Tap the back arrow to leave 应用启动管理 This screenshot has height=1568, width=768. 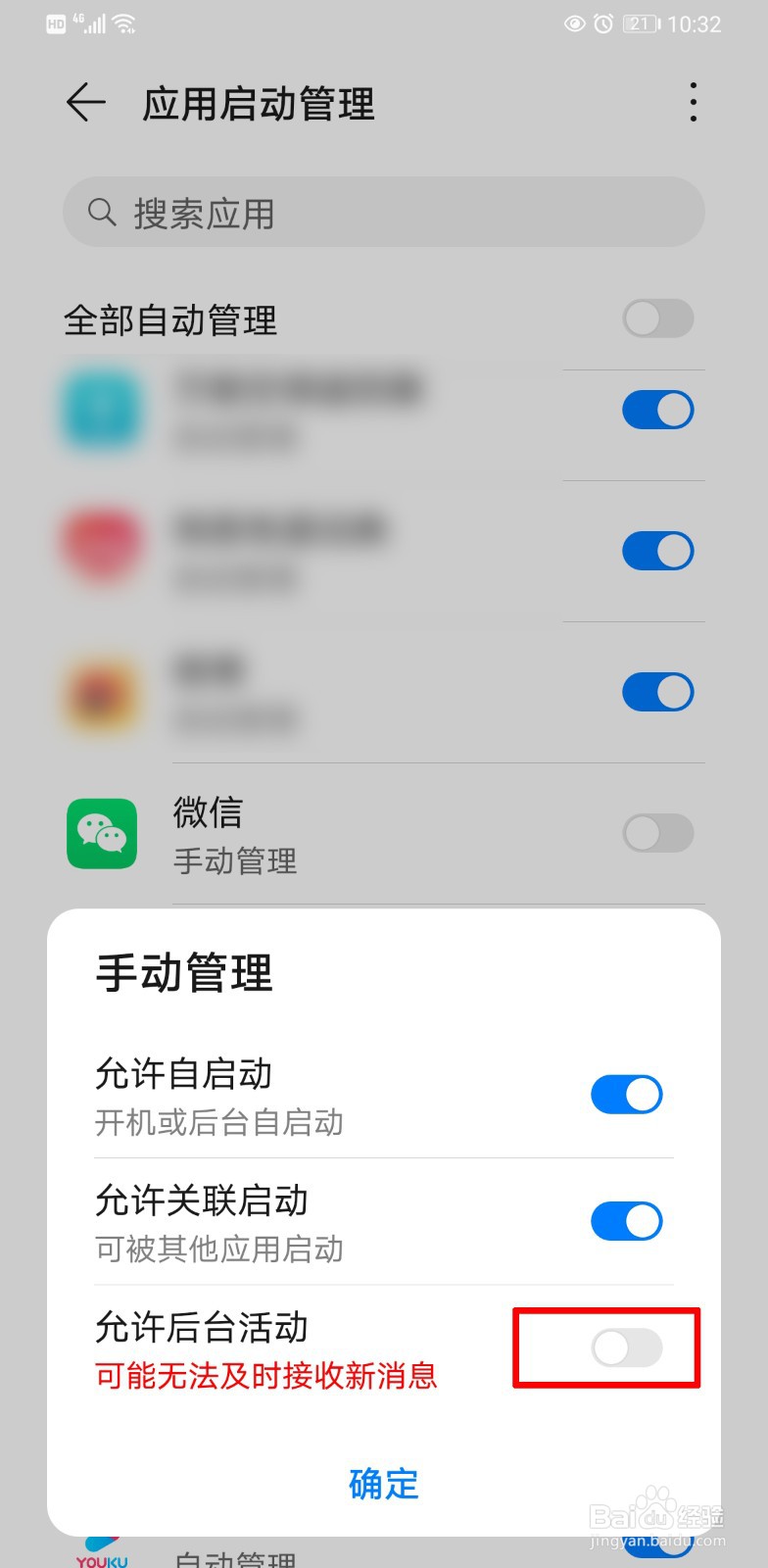point(85,102)
